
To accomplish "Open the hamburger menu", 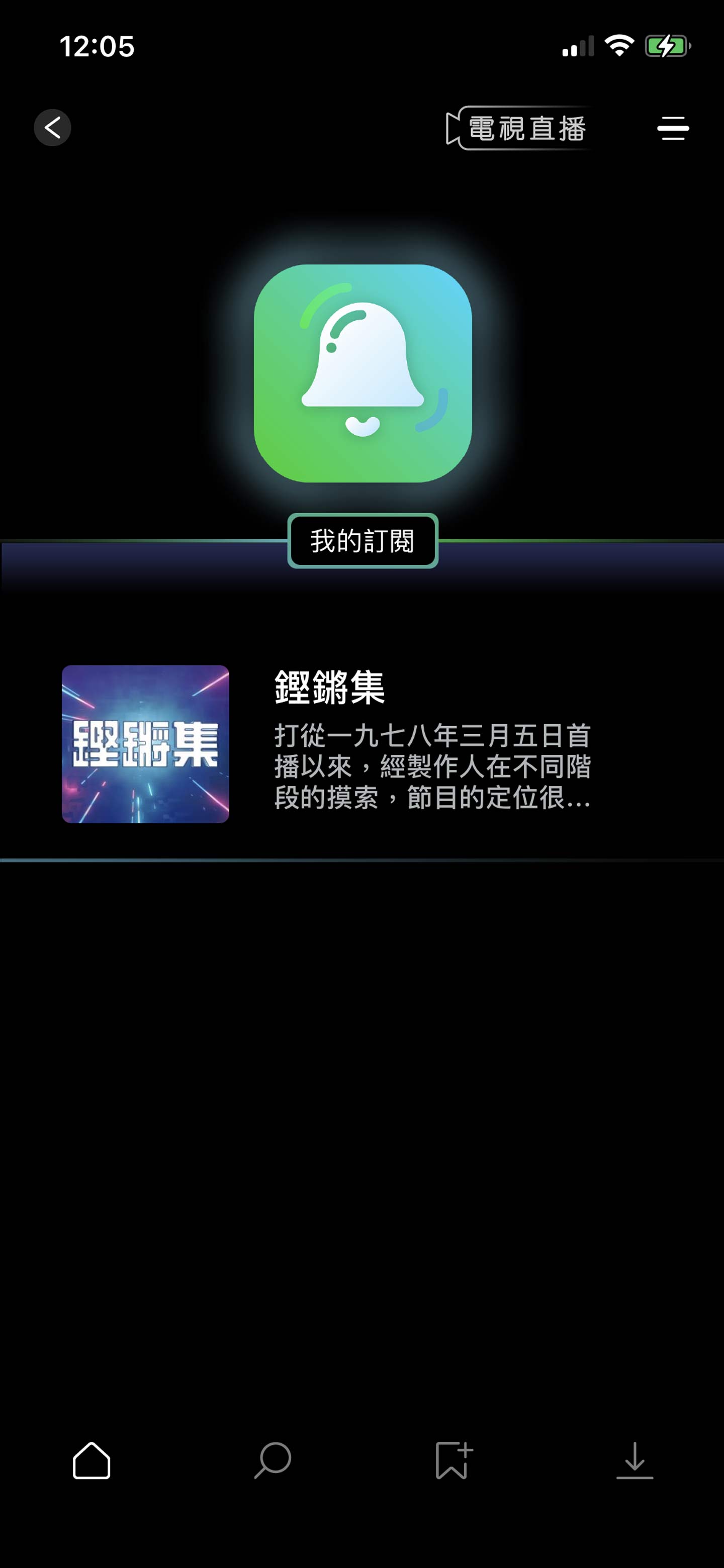I will coord(673,129).
